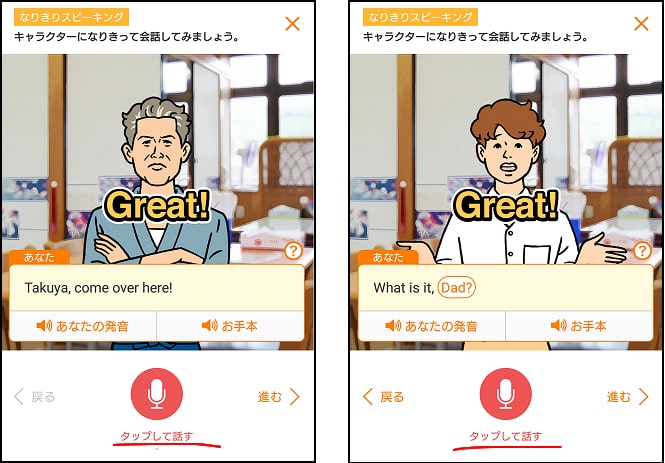
Task: Tap the highlighted word "Dad?"
Action: 456,288
